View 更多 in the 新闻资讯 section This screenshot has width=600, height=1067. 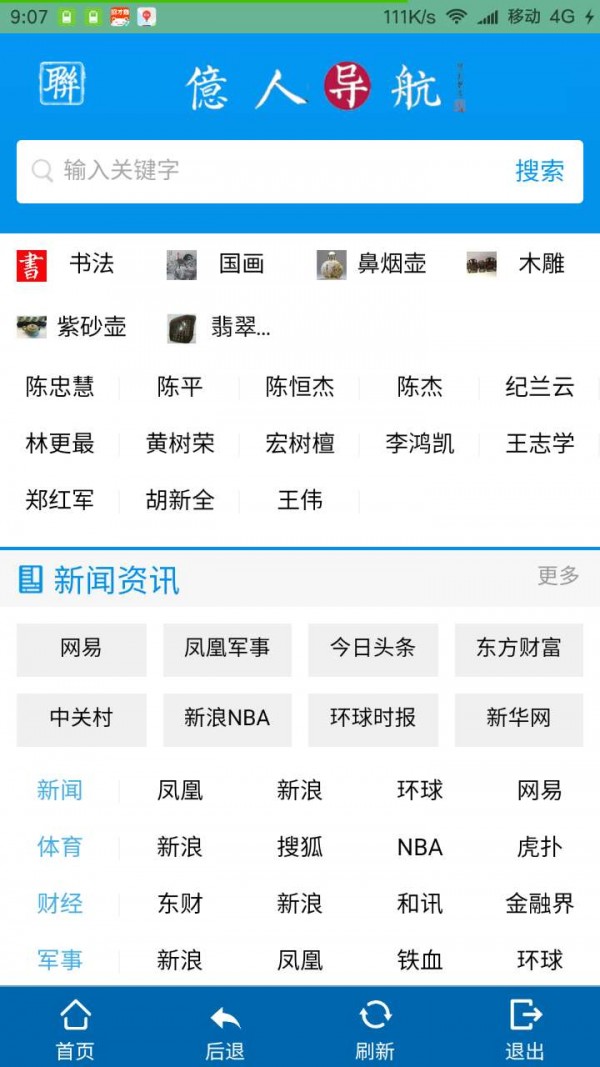click(x=558, y=576)
